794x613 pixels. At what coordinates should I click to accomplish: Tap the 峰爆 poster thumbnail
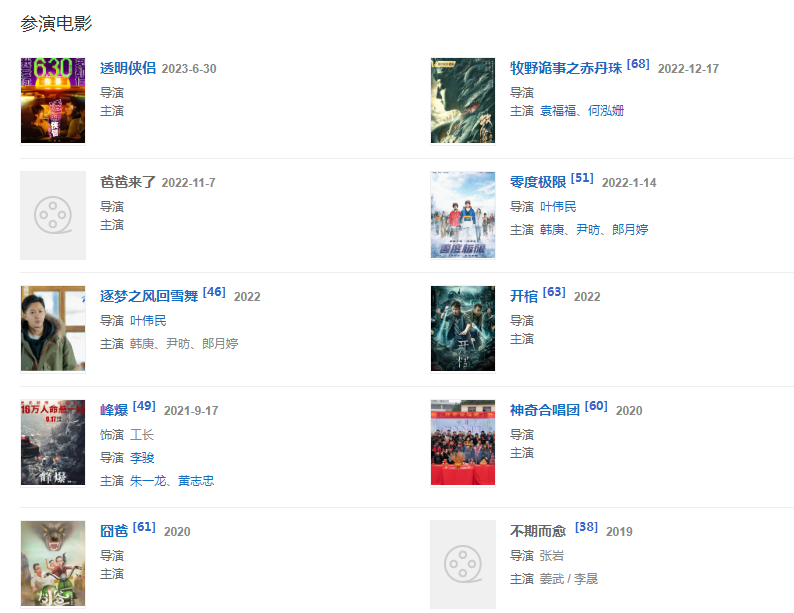(x=53, y=442)
